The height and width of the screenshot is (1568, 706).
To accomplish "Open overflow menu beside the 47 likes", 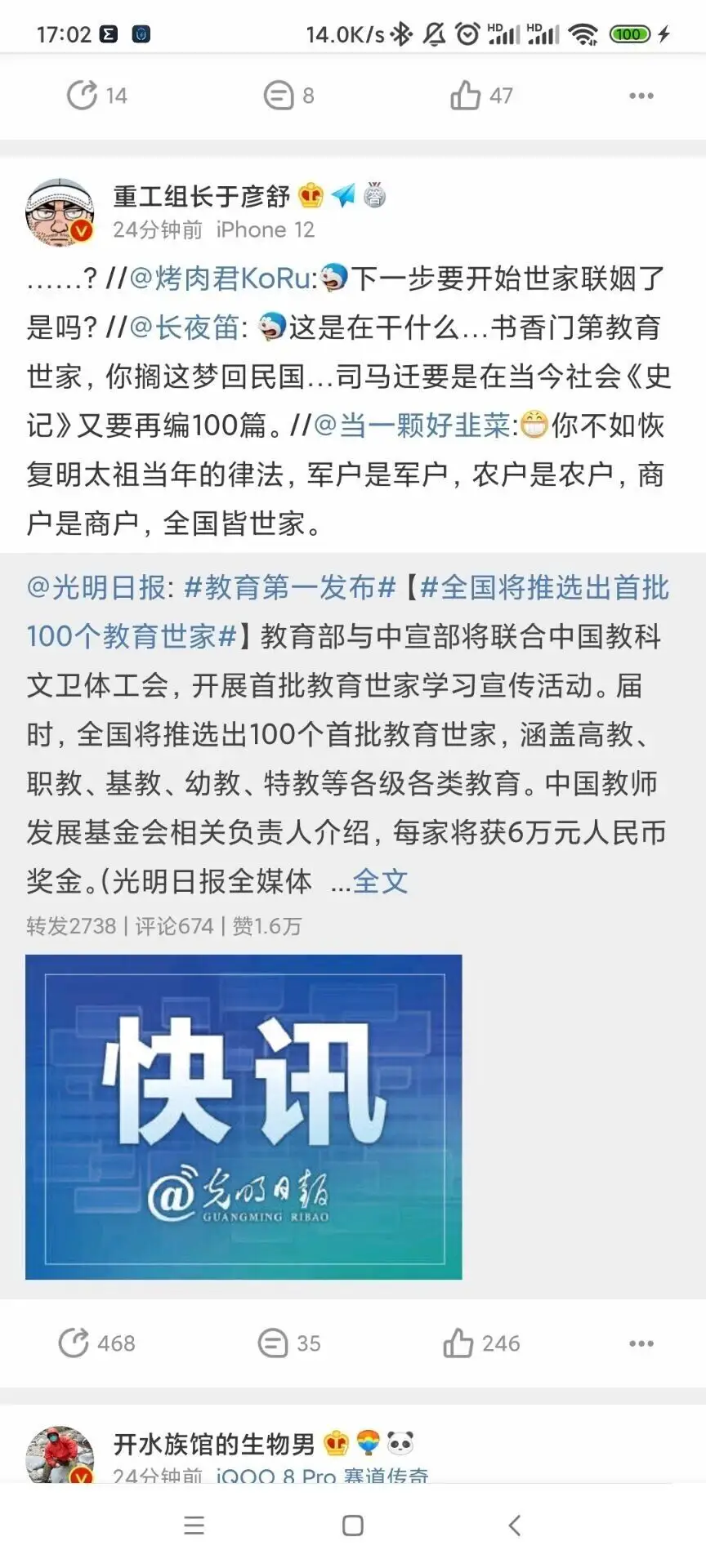I will tap(641, 96).
